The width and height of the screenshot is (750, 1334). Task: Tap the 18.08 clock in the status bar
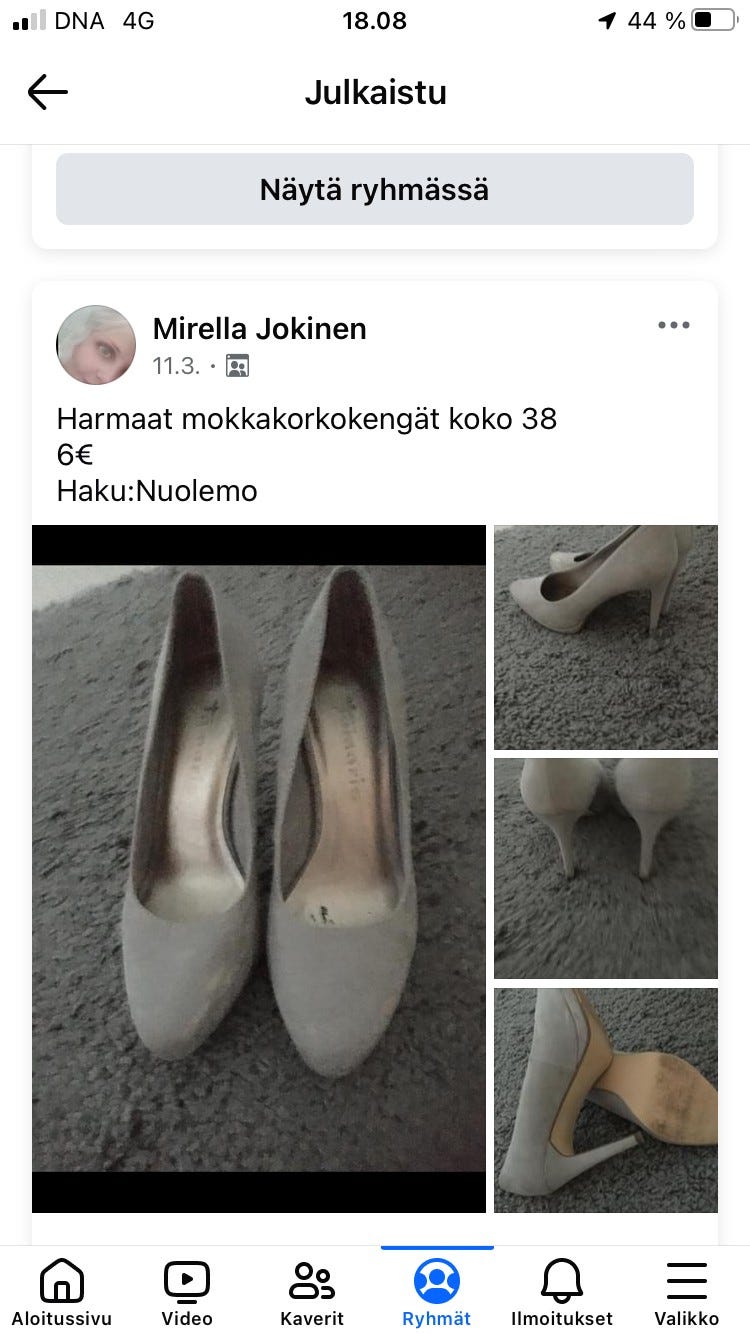[x=375, y=20]
